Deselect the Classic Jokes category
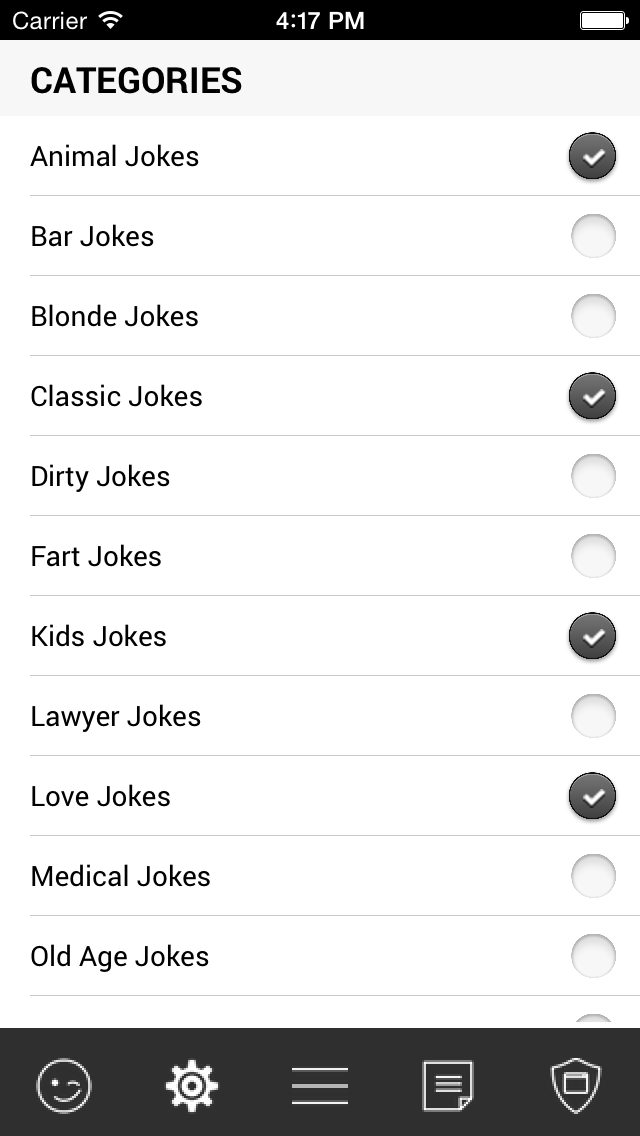 pos(592,396)
